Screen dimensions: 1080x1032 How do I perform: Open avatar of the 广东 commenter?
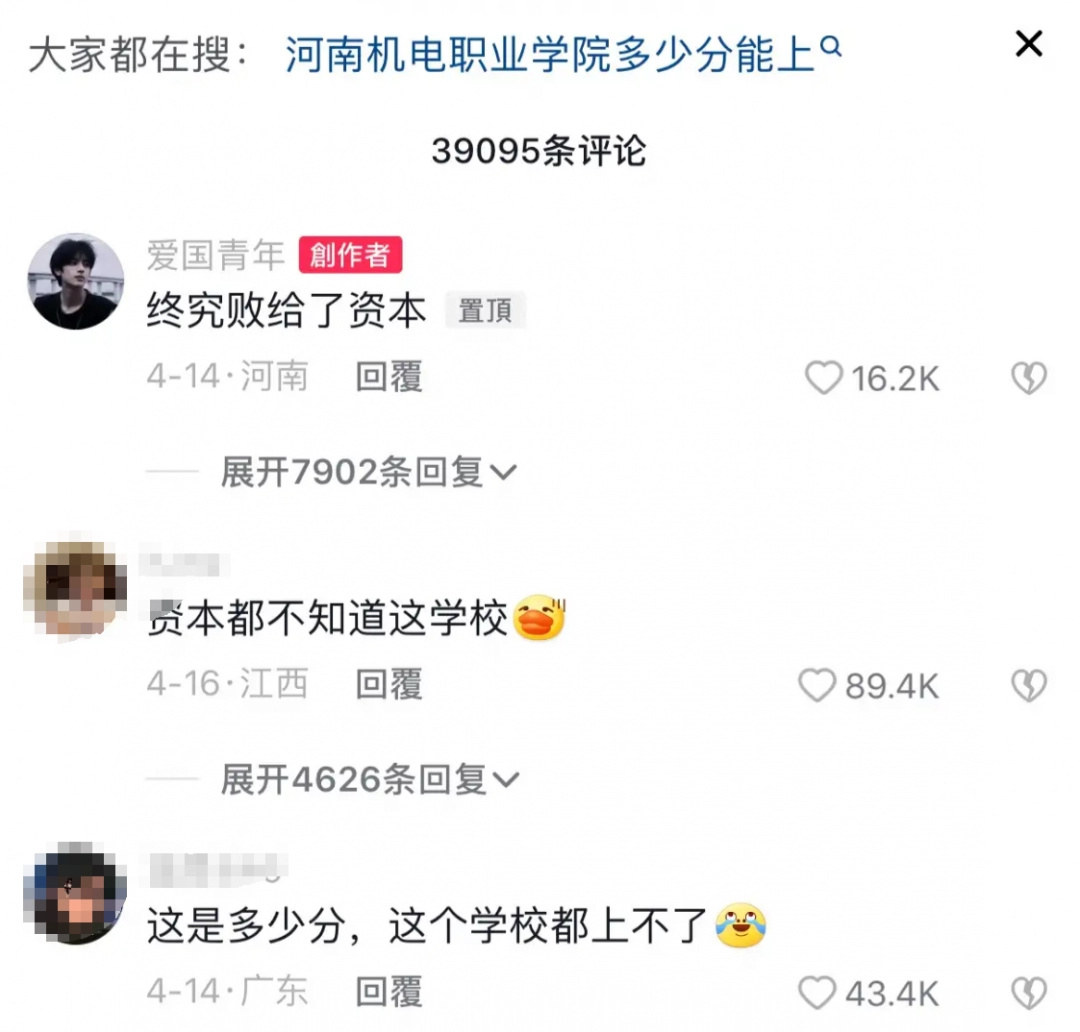click(76, 894)
